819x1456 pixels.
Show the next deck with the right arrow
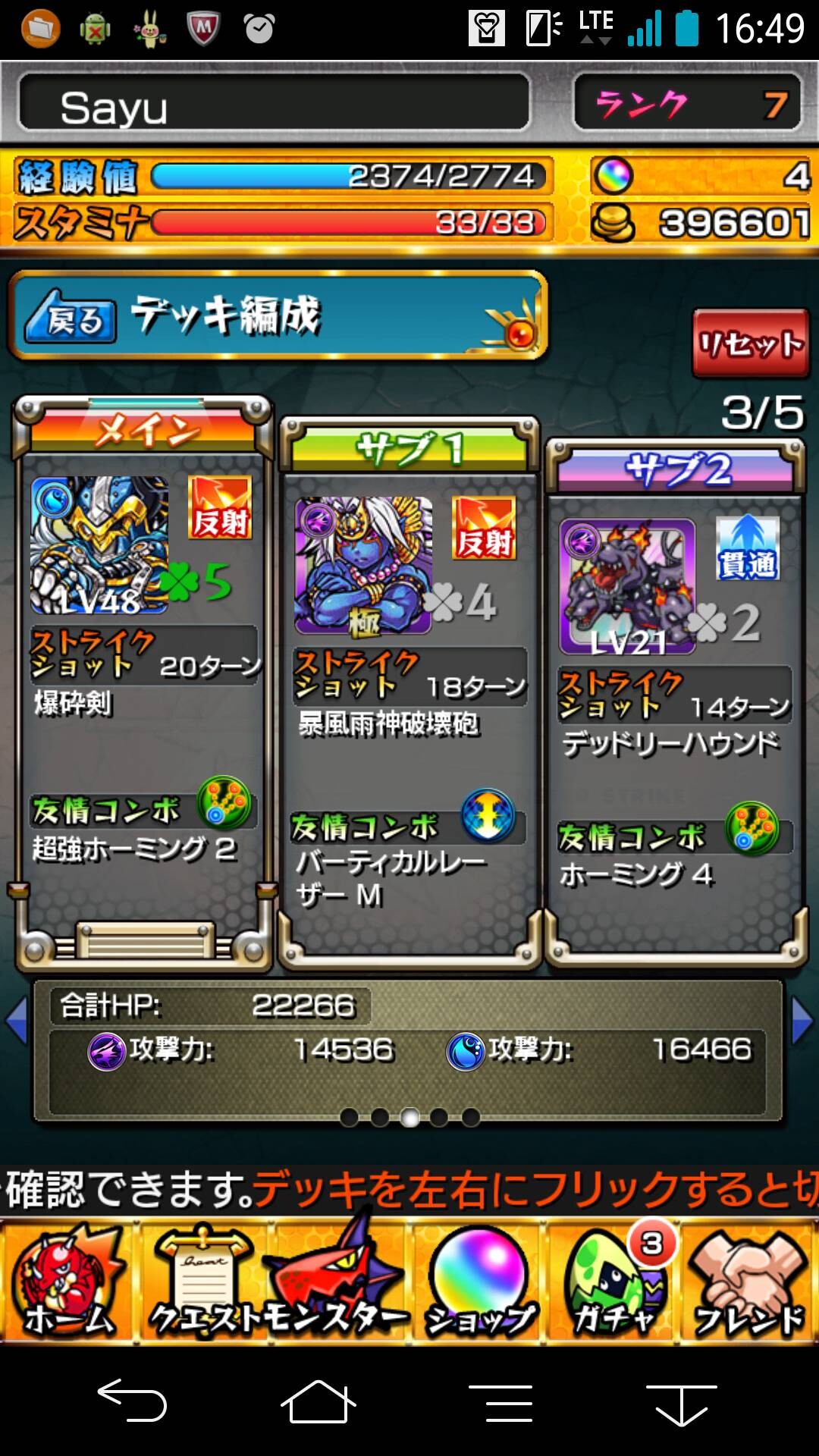802,1020
